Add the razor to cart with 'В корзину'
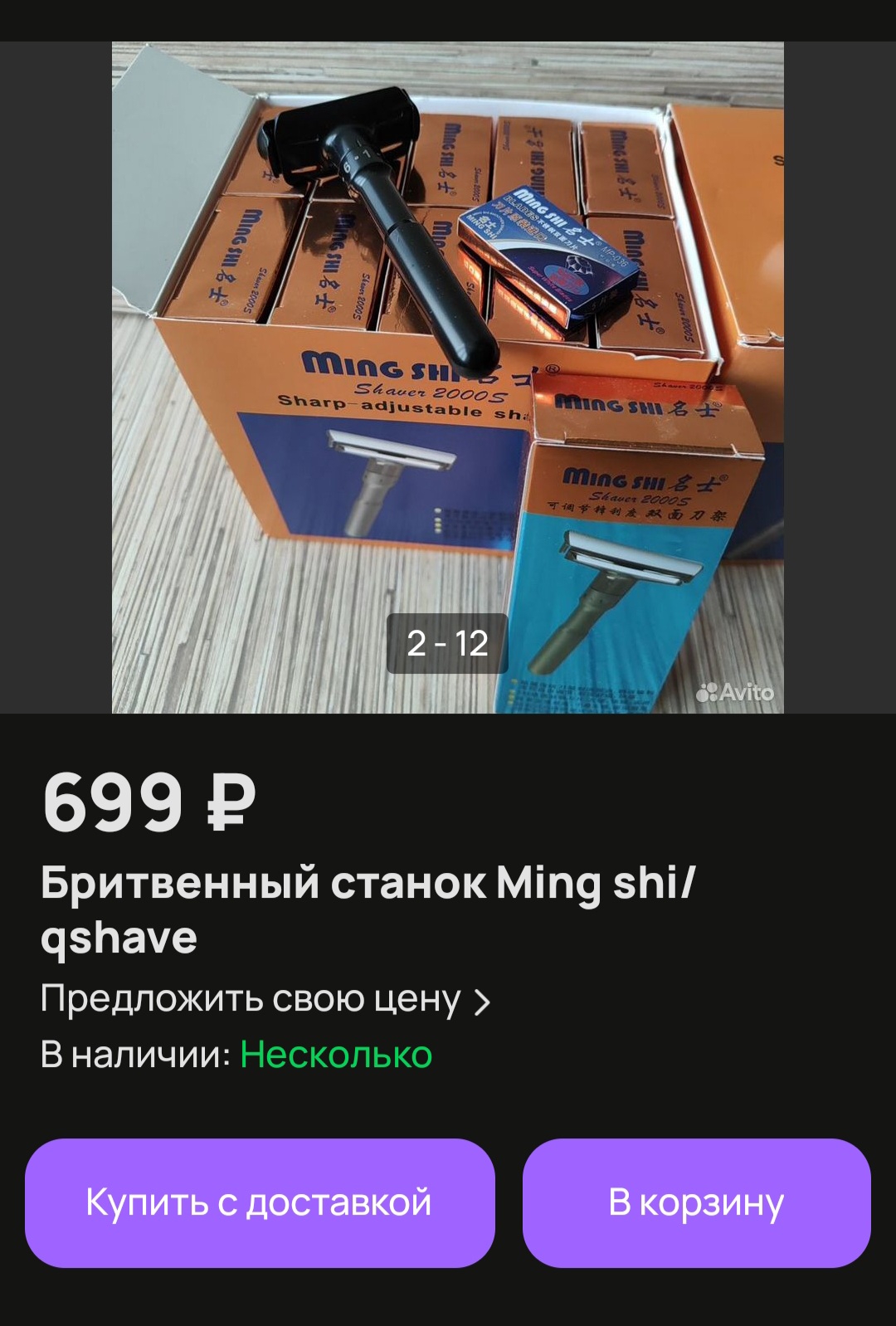The width and height of the screenshot is (896, 1326). pyautogui.click(x=696, y=1202)
